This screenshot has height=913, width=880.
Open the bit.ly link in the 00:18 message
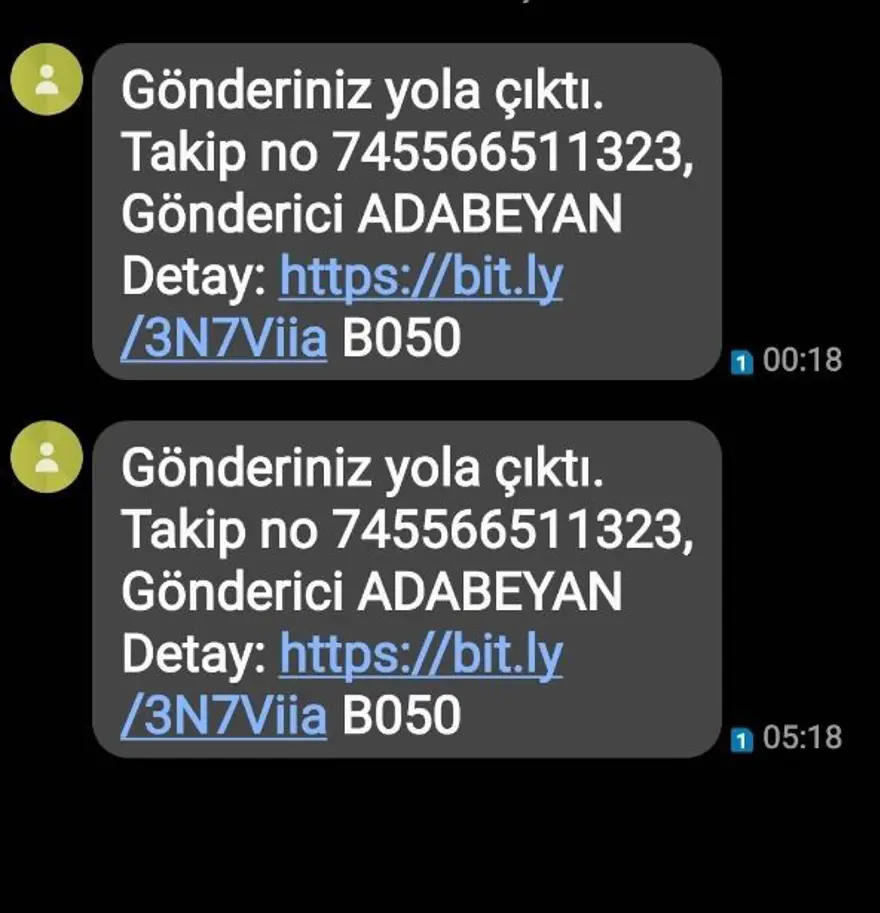pyautogui.click(x=420, y=279)
